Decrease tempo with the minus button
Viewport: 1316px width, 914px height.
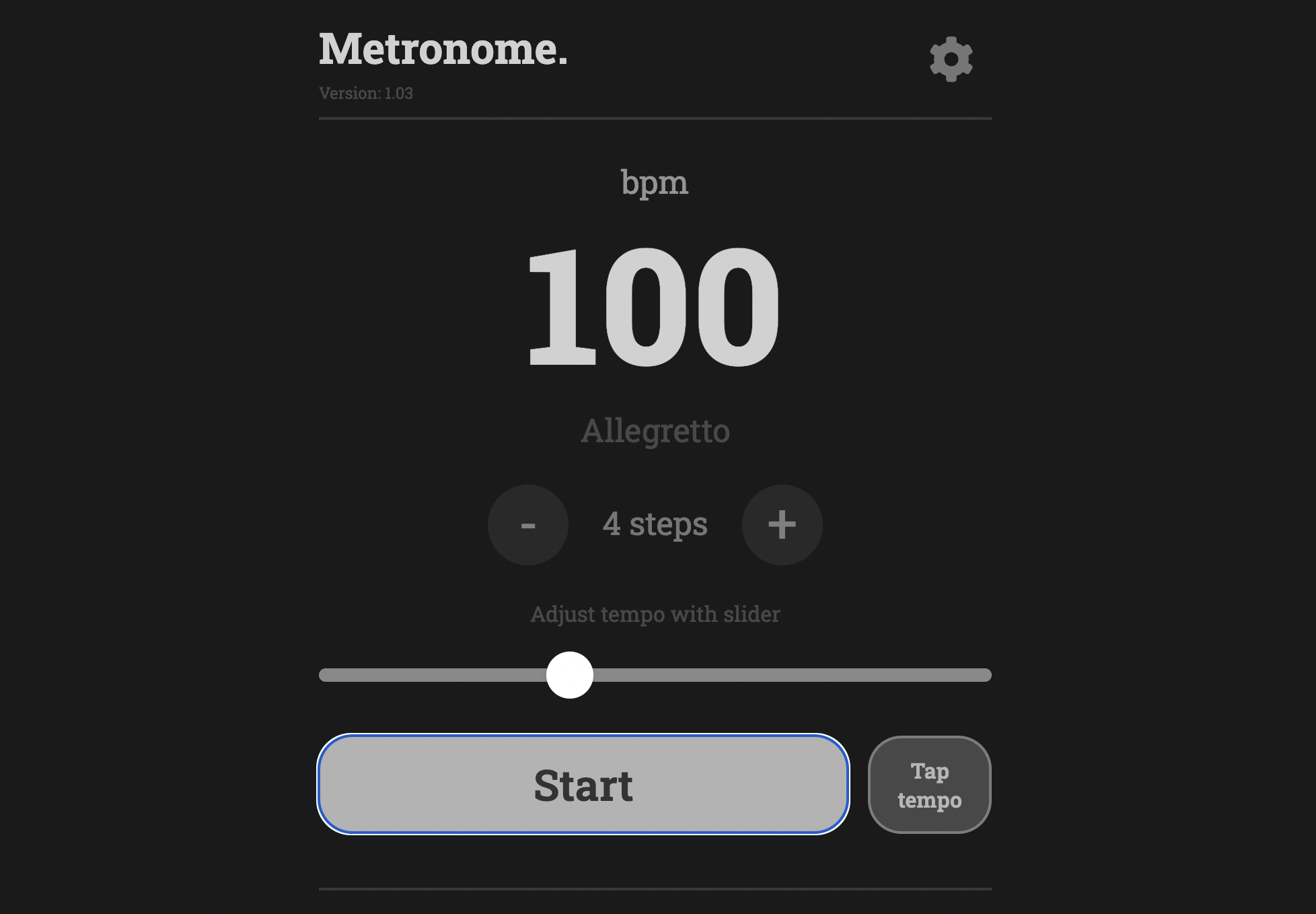coord(528,525)
